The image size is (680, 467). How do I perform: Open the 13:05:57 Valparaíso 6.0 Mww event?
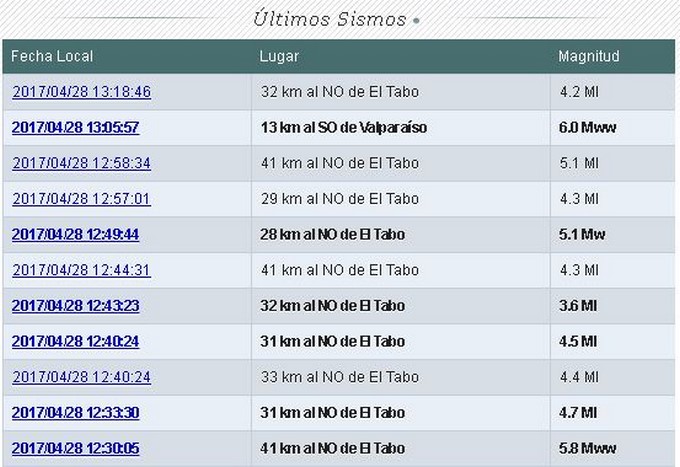(x=75, y=128)
